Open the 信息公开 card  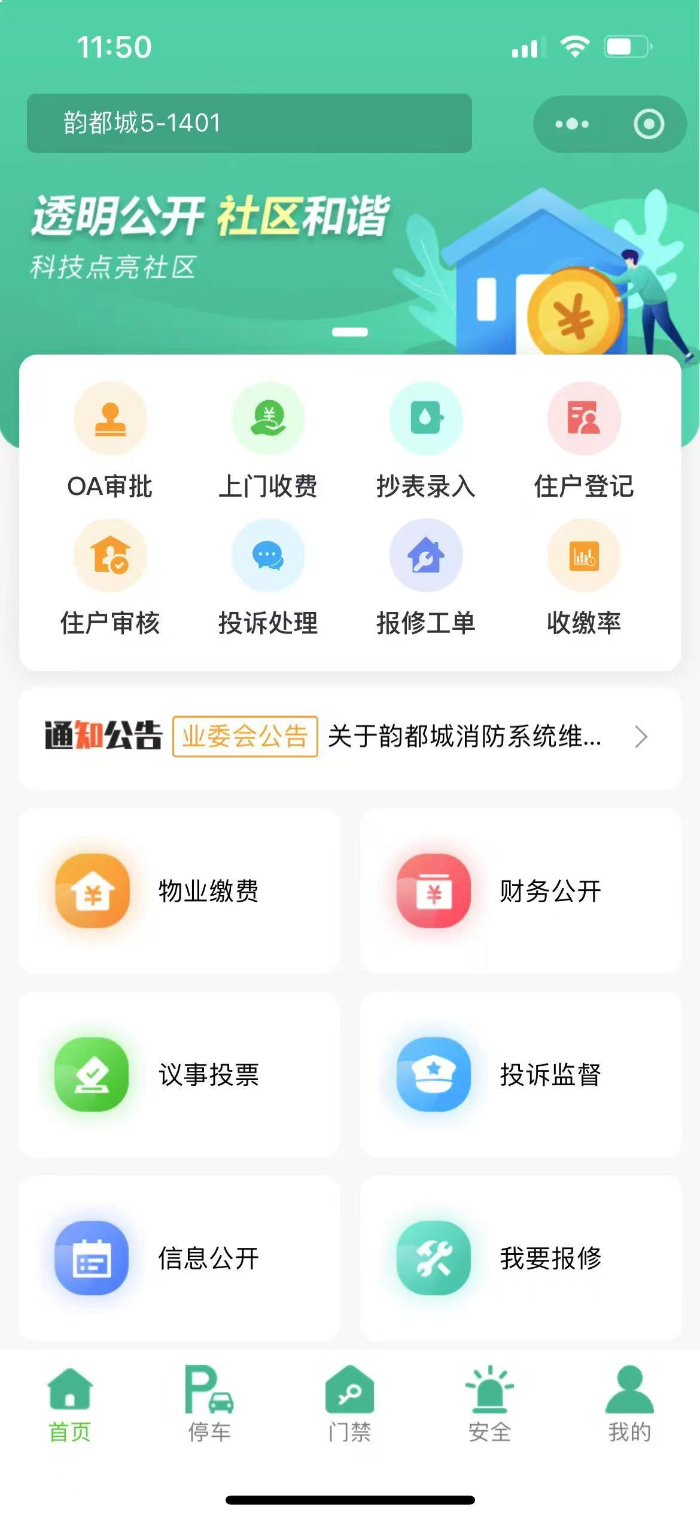tap(179, 1258)
